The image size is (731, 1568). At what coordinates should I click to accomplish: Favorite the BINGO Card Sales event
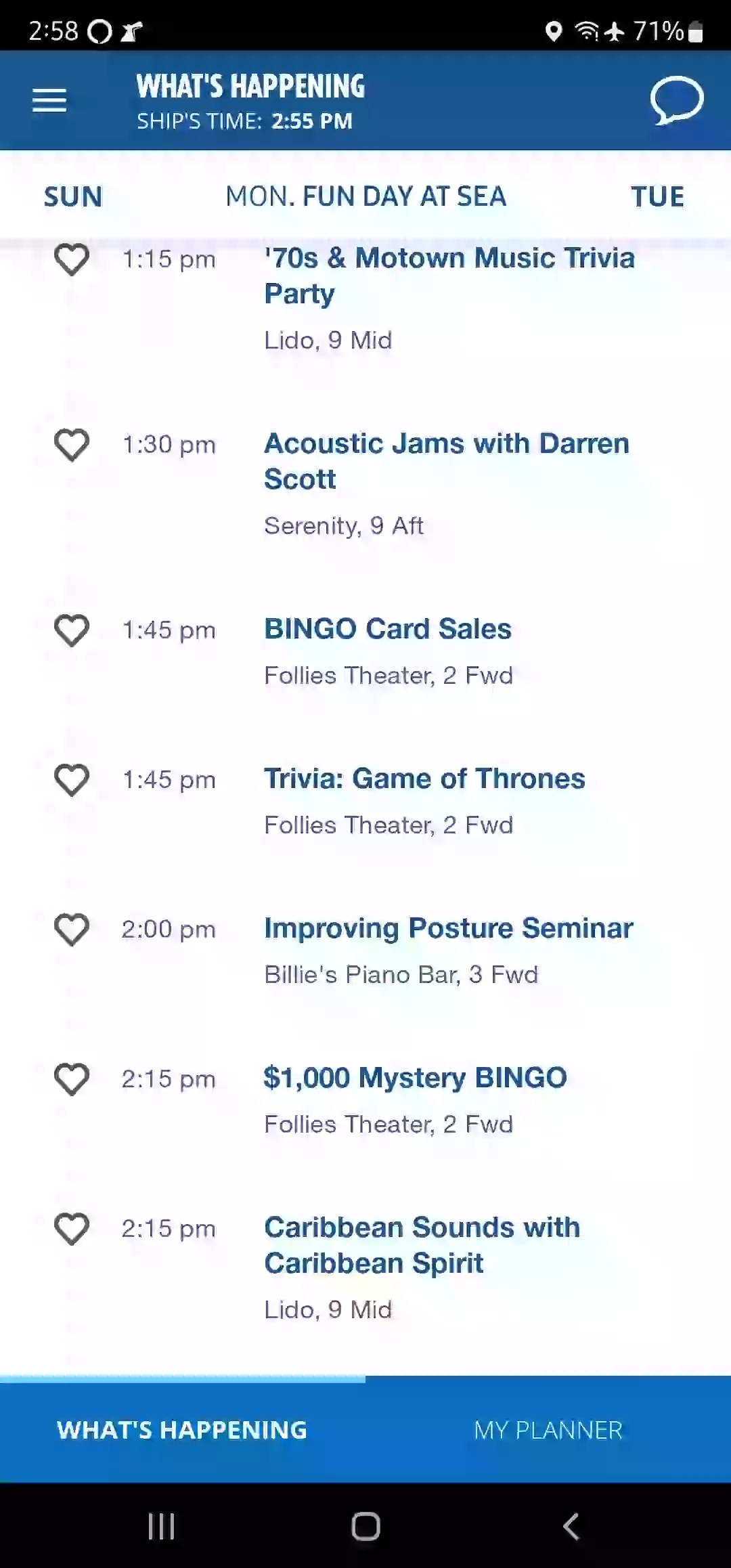pos(72,630)
